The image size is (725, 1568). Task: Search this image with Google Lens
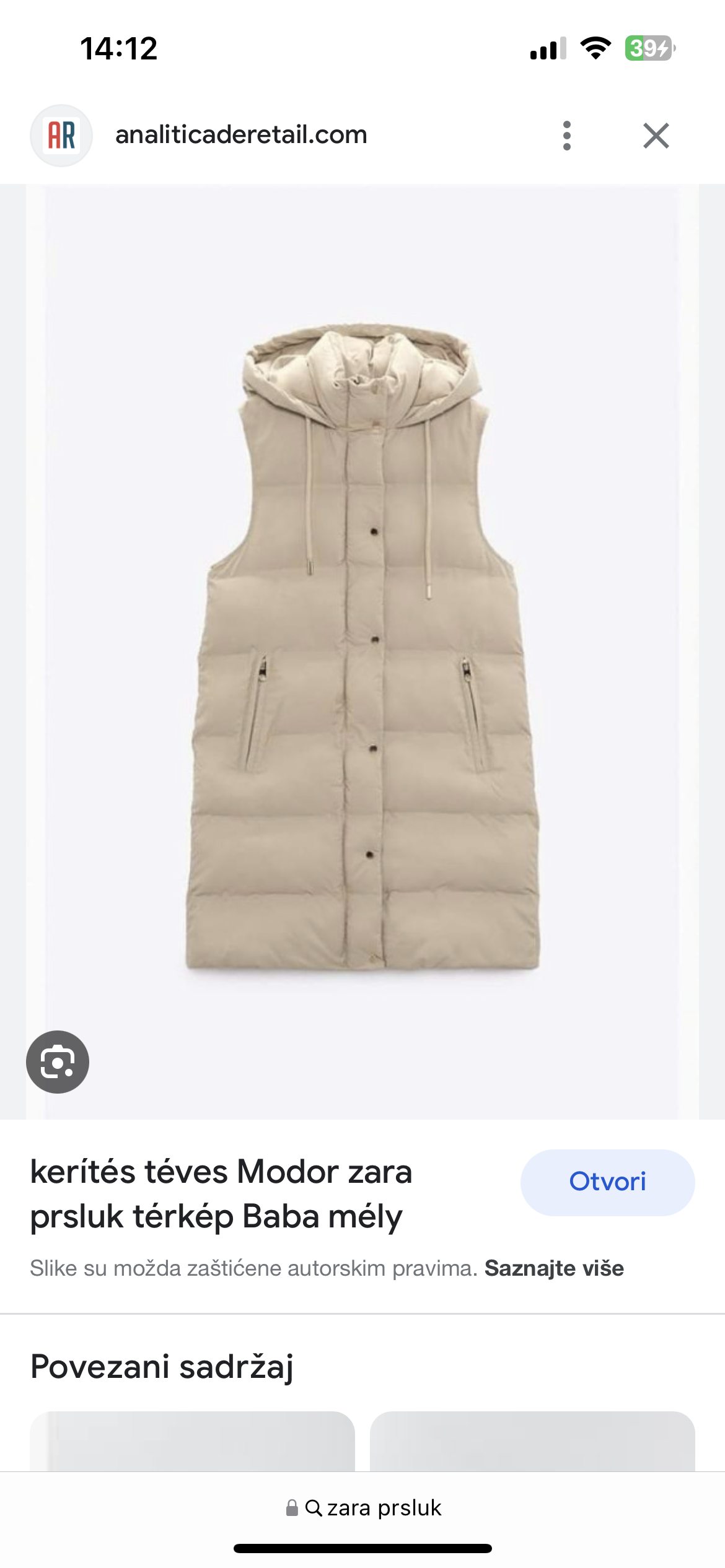58,1061
